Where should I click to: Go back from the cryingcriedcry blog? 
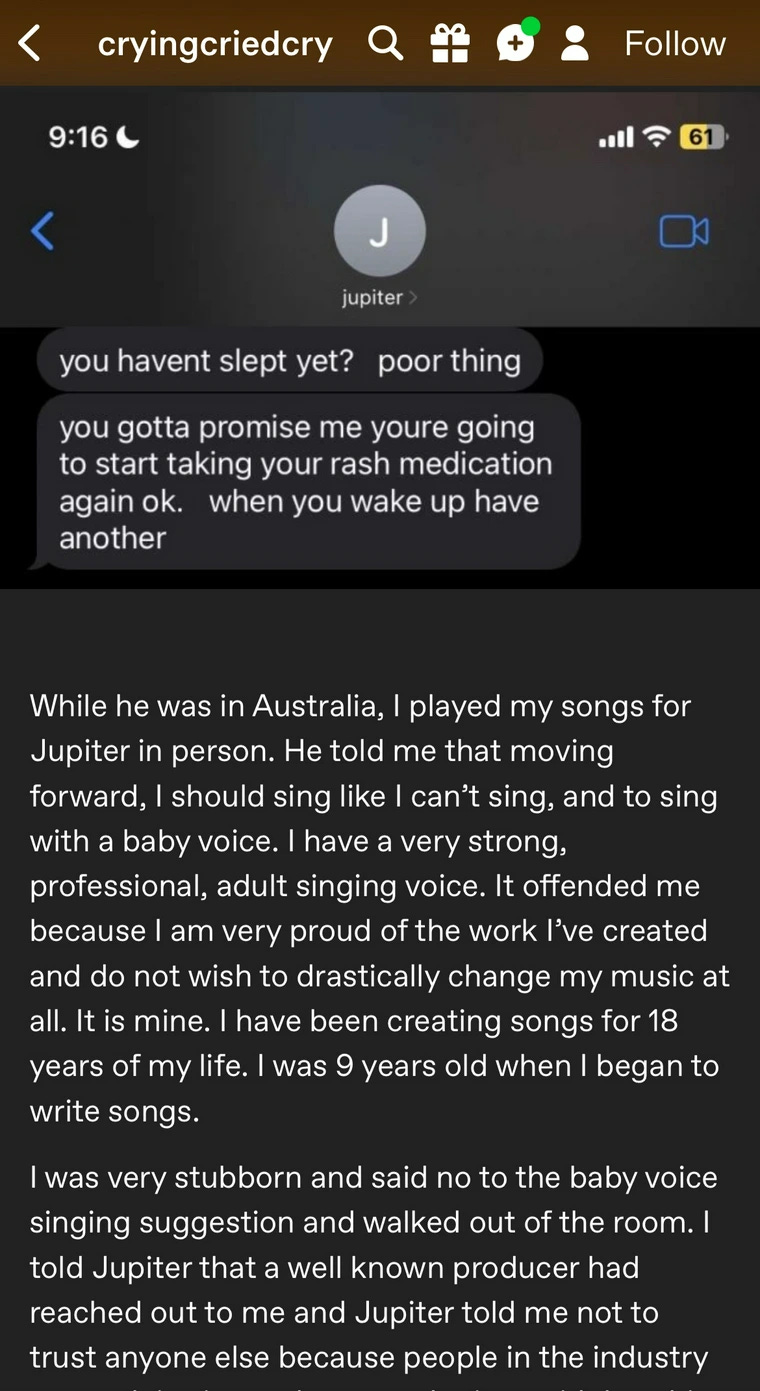(x=30, y=44)
